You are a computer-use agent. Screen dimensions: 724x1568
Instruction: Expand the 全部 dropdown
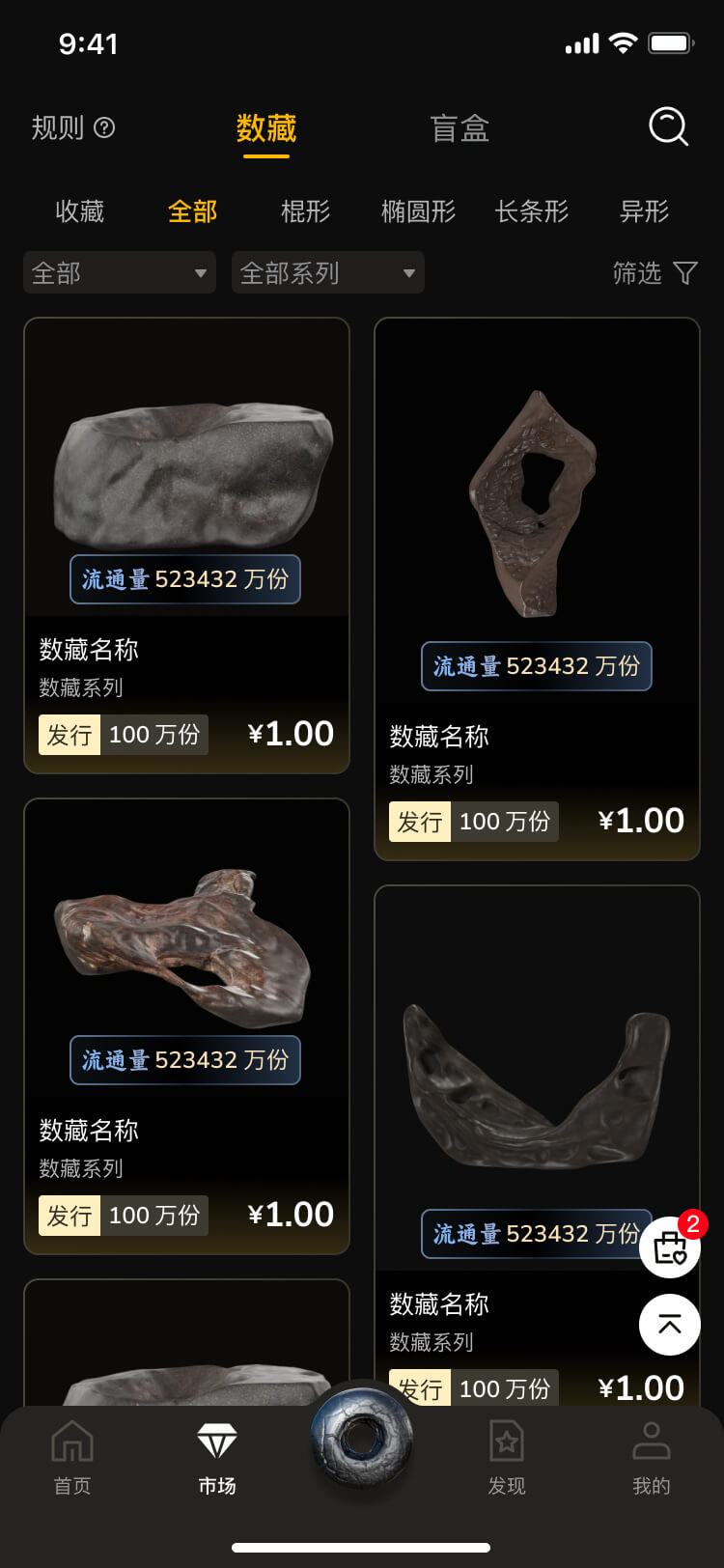pos(120,273)
